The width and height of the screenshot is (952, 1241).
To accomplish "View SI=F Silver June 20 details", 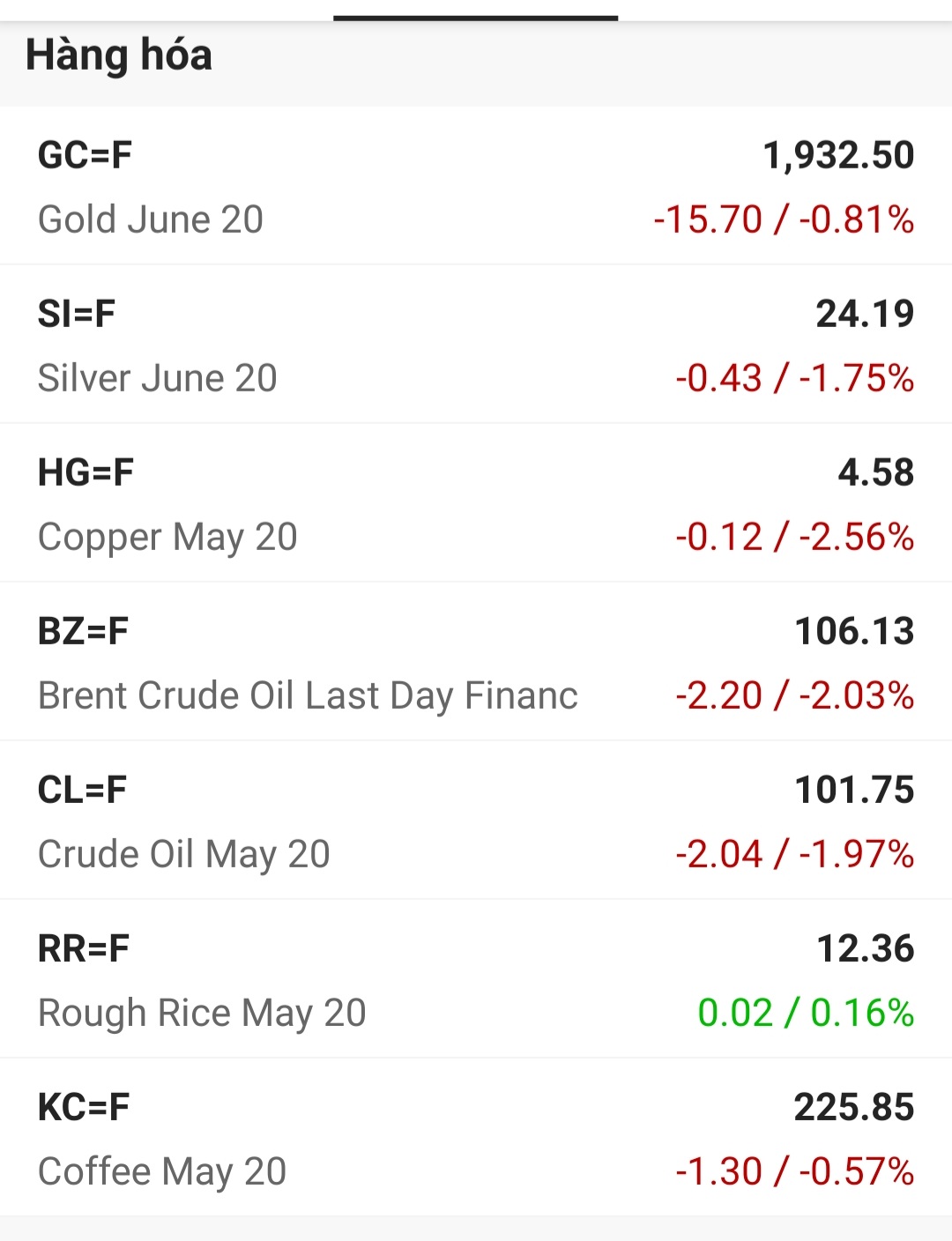I will 476,346.
